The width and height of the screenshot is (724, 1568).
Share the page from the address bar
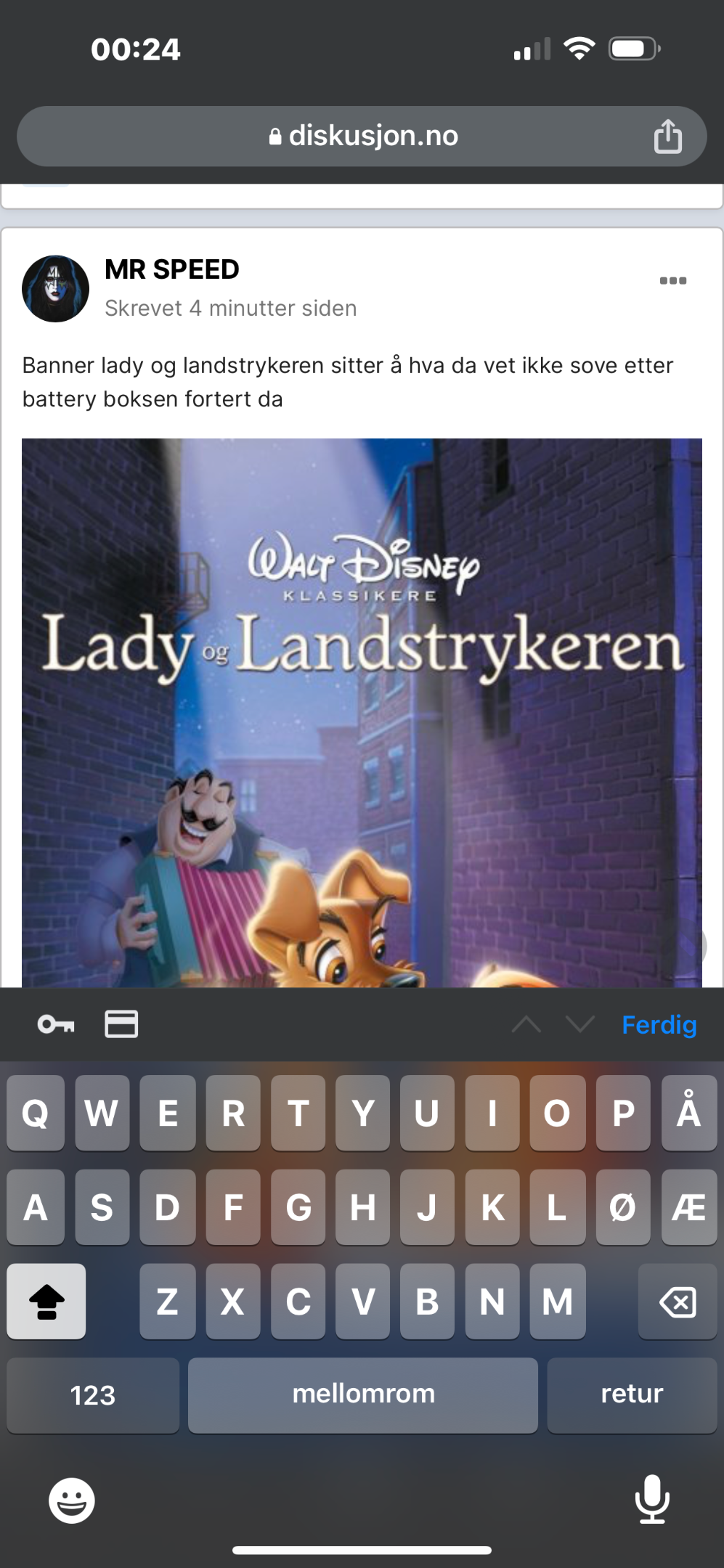coord(667,136)
